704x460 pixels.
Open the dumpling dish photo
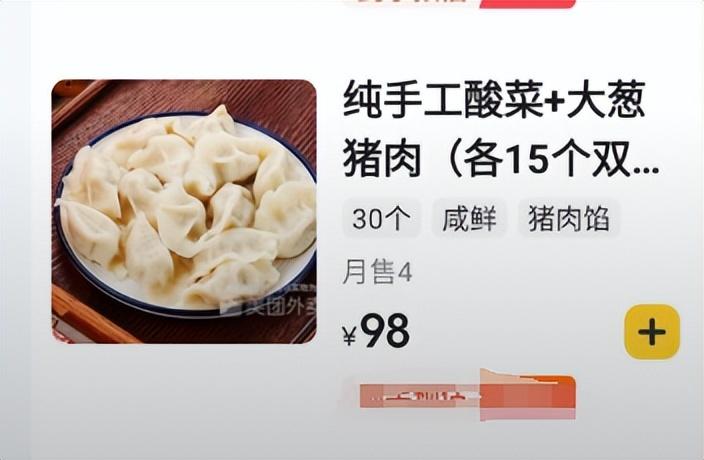(x=184, y=211)
